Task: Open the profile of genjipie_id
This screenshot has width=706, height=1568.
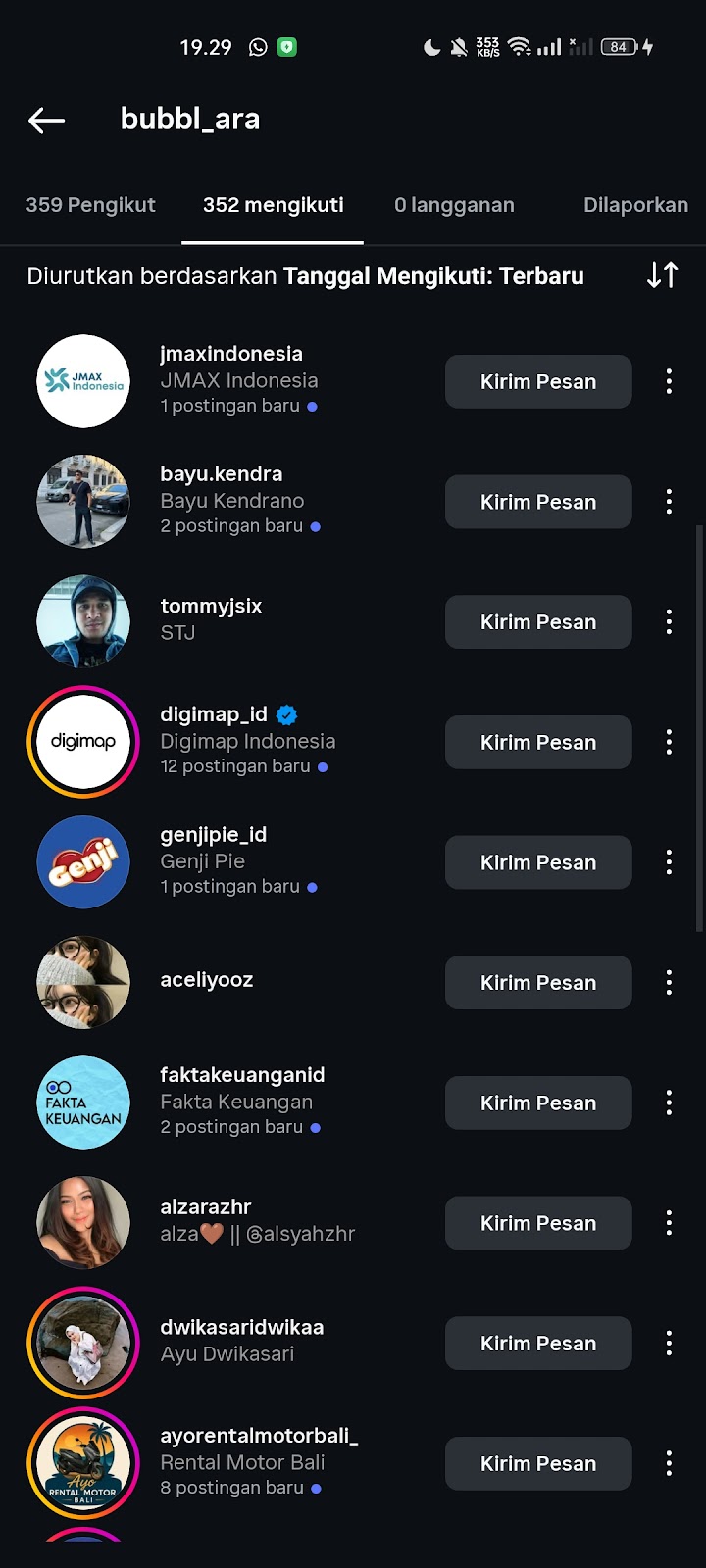Action: (x=213, y=835)
